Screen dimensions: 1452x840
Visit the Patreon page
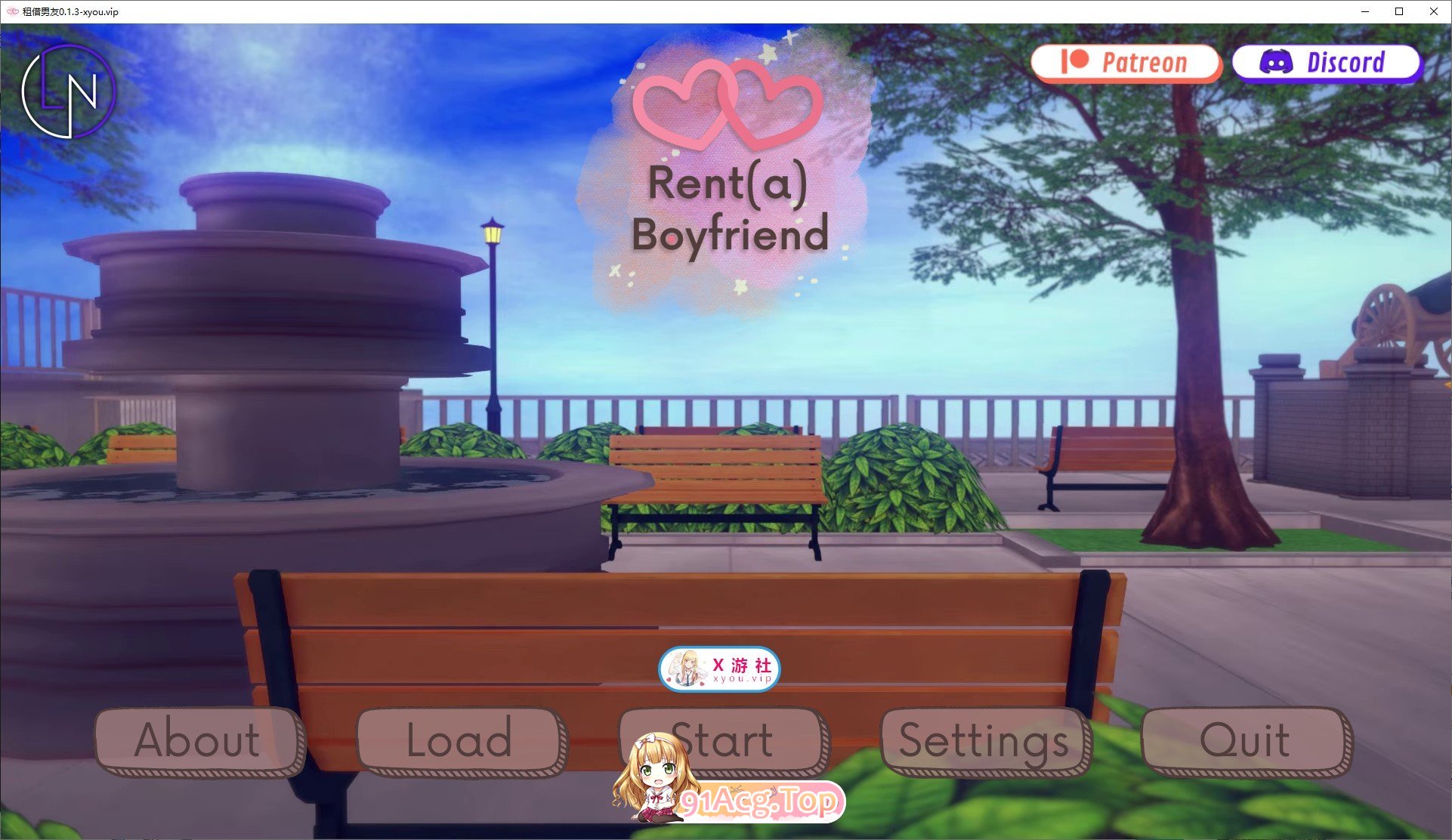pyautogui.click(x=1125, y=62)
